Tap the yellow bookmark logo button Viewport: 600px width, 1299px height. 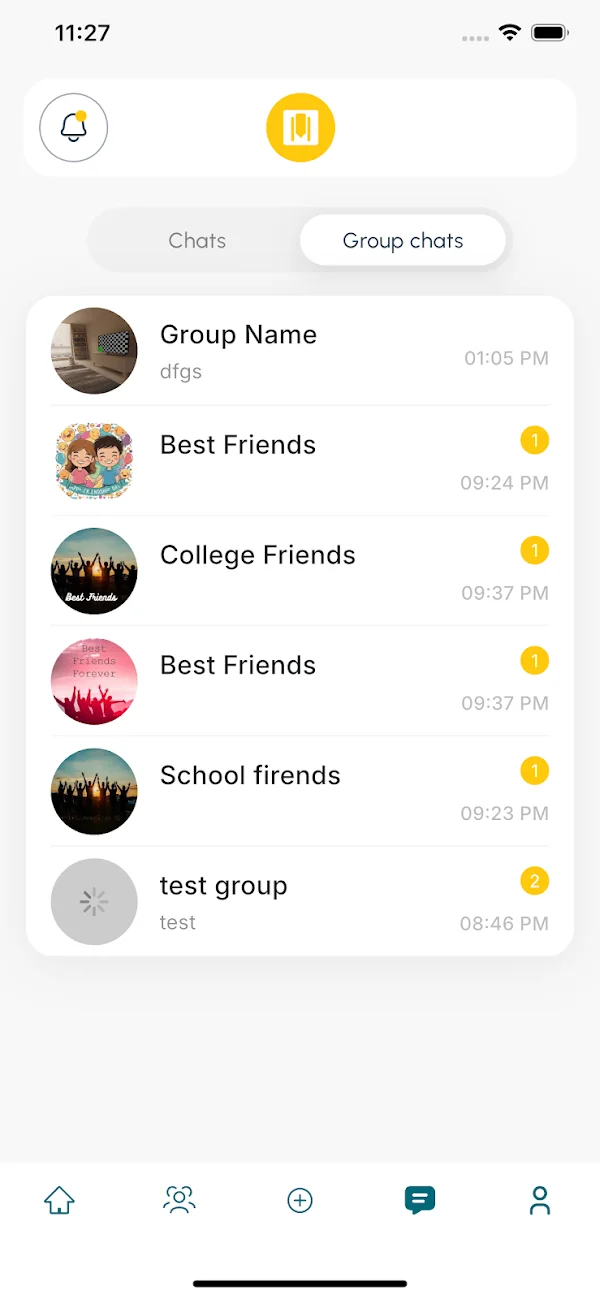(x=300, y=128)
